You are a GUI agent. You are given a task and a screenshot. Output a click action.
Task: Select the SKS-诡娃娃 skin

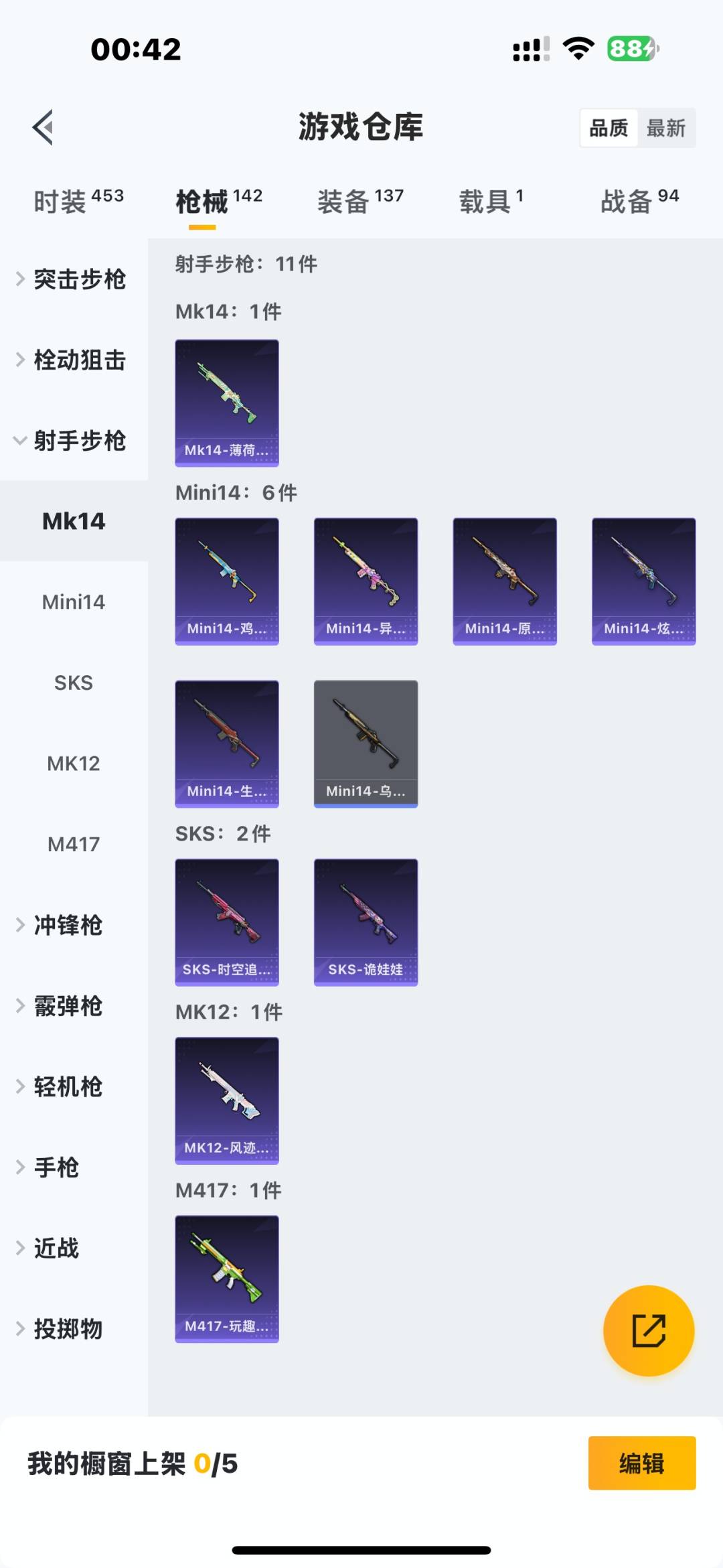point(366,922)
